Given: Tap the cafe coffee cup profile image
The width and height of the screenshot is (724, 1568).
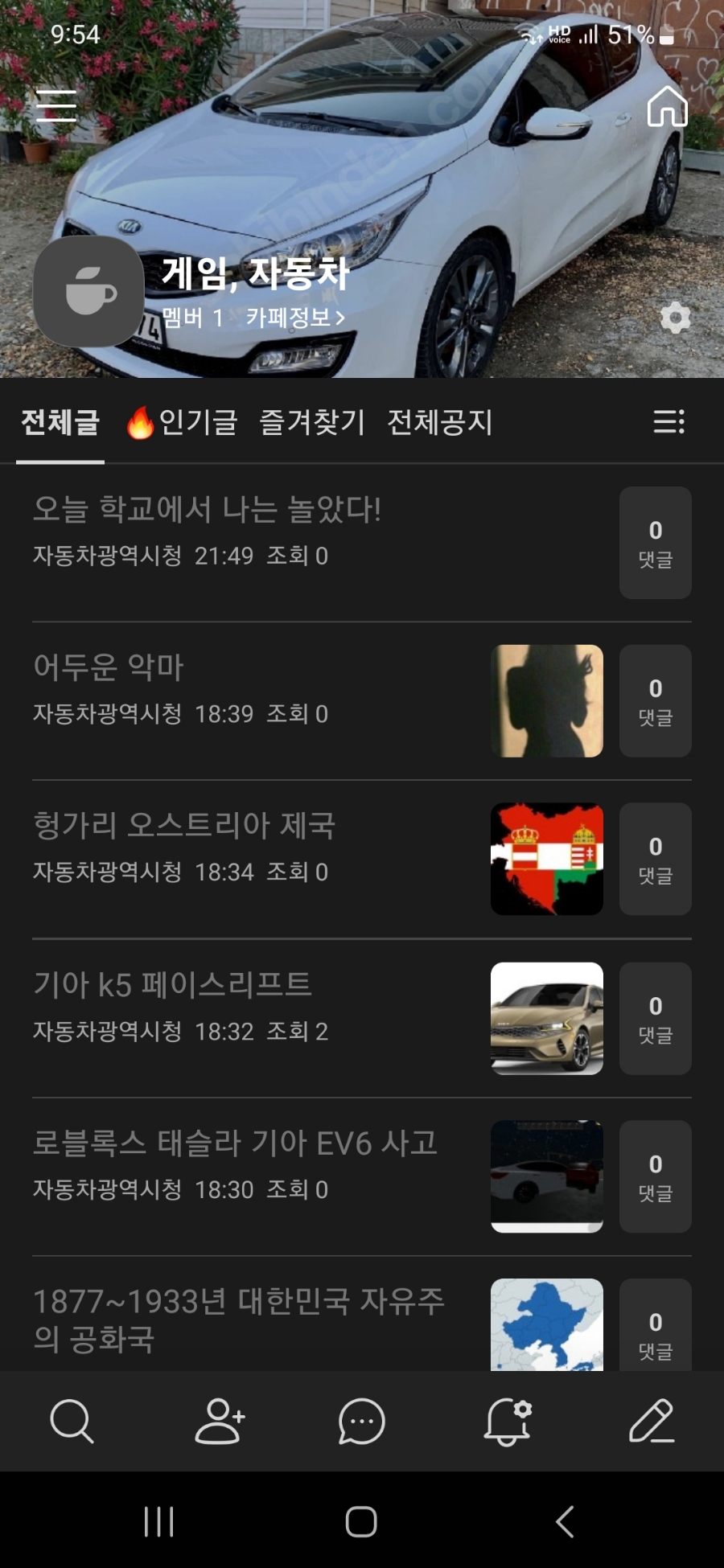Looking at the screenshot, I should click(88, 291).
